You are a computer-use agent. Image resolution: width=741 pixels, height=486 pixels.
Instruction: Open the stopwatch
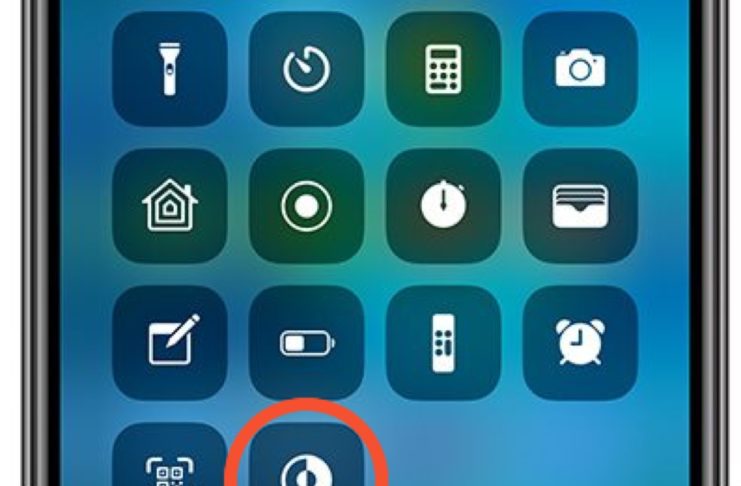coord(443,206)
